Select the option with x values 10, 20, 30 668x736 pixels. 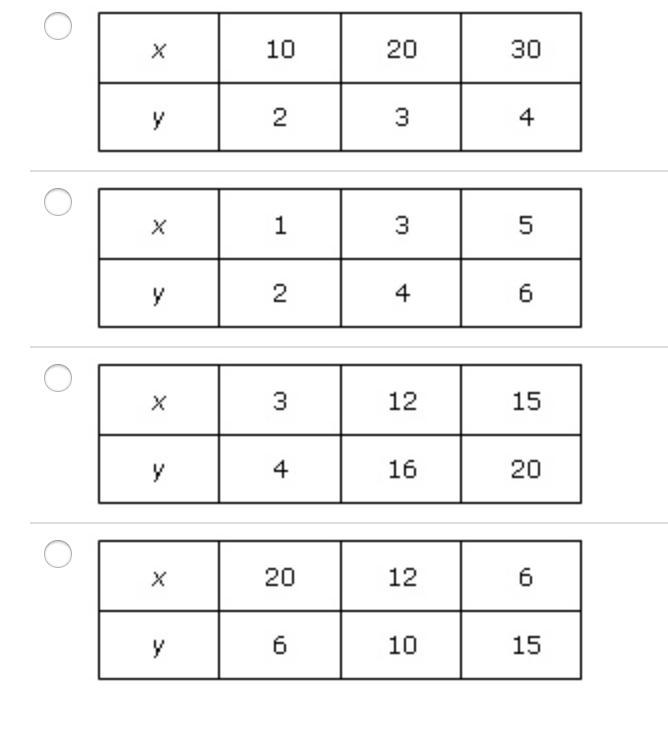click(58, 27)
